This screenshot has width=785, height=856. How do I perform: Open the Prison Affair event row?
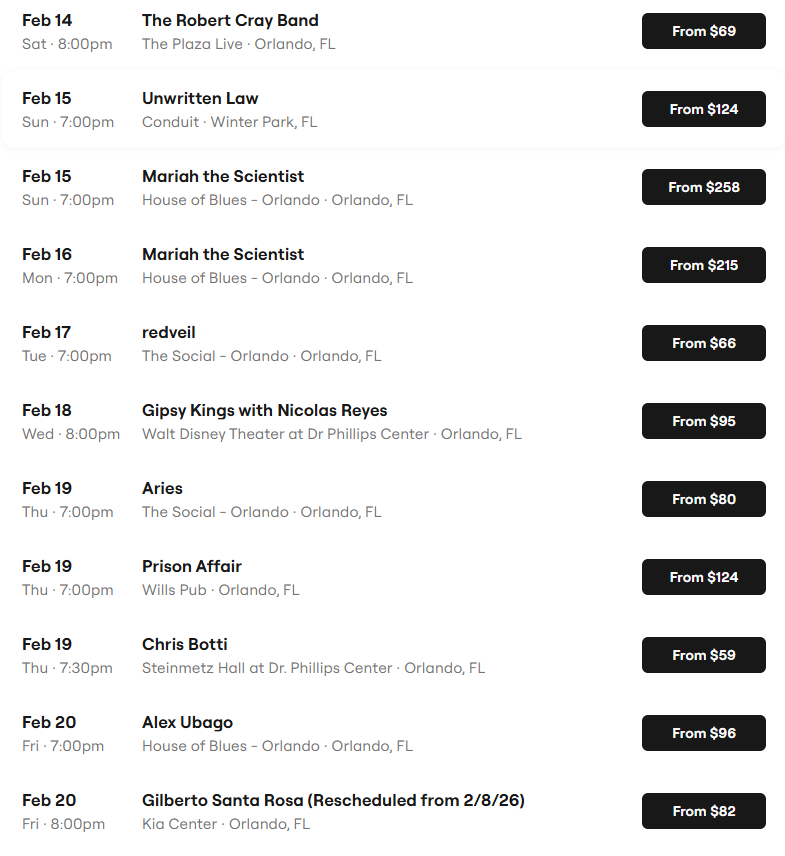(x=192, y=567)
